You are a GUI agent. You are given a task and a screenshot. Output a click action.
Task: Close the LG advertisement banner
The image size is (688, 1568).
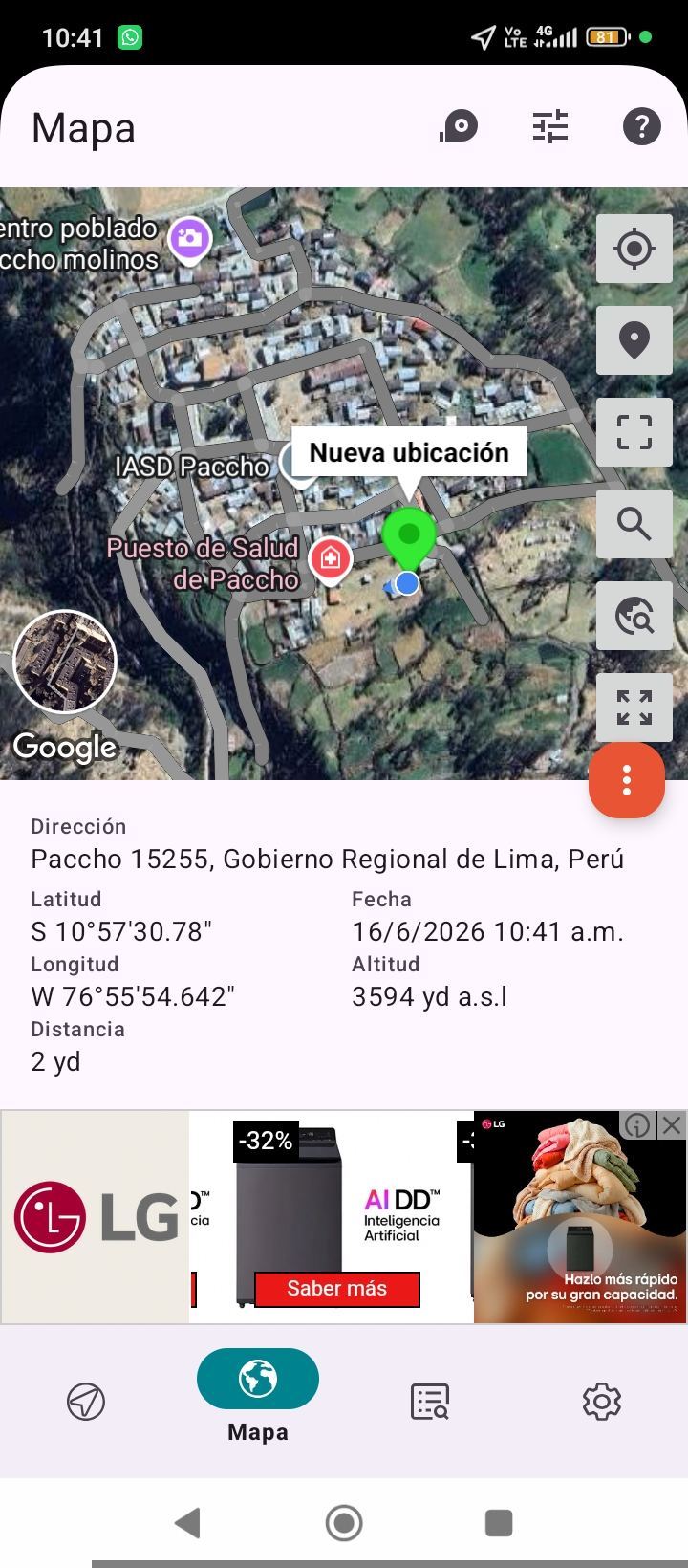[x=673, y=1125]
